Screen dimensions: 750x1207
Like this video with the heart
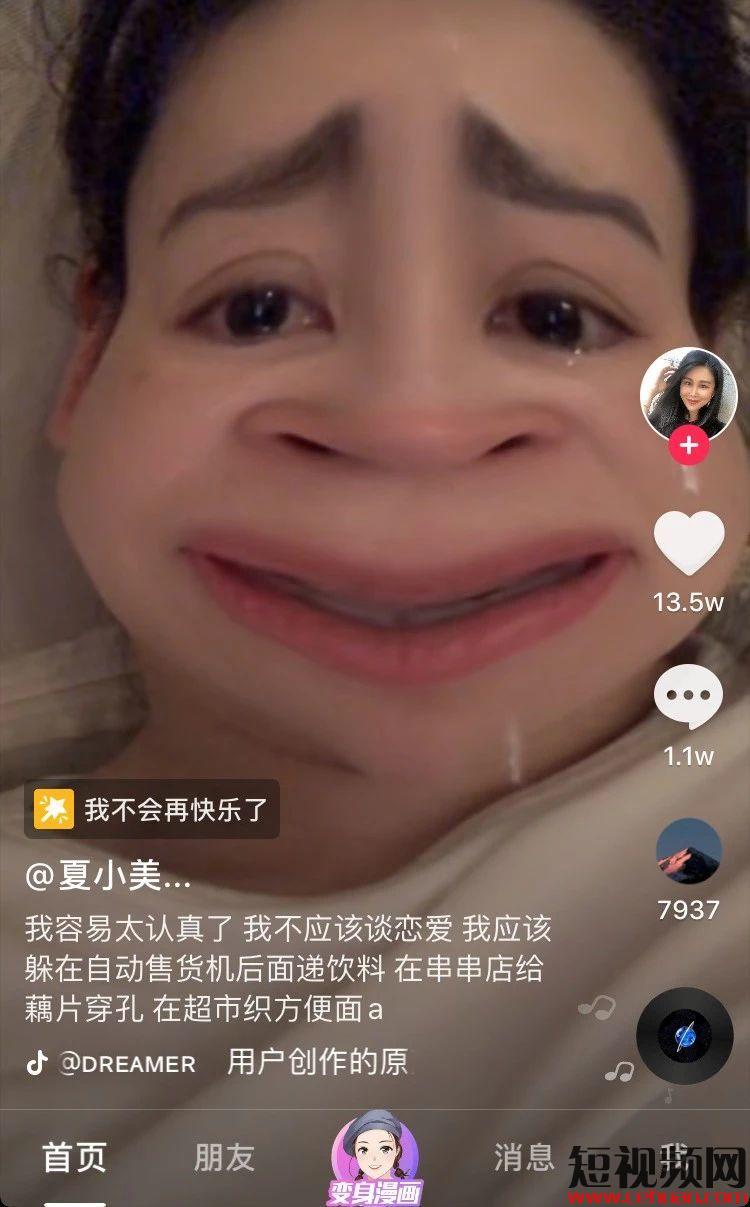pyautogui.click(x=689, y=544)
